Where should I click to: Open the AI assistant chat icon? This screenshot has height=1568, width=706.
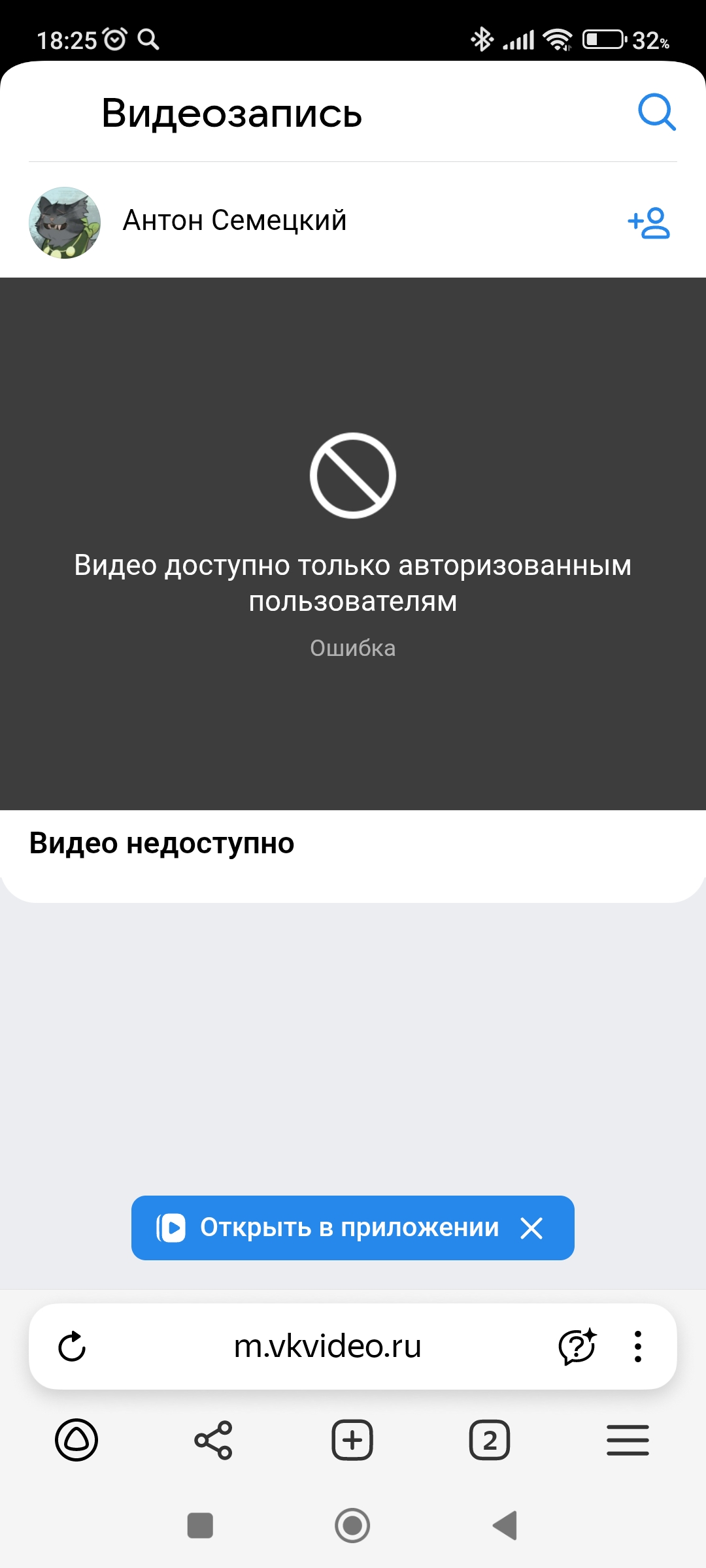tap(577, 1347)
